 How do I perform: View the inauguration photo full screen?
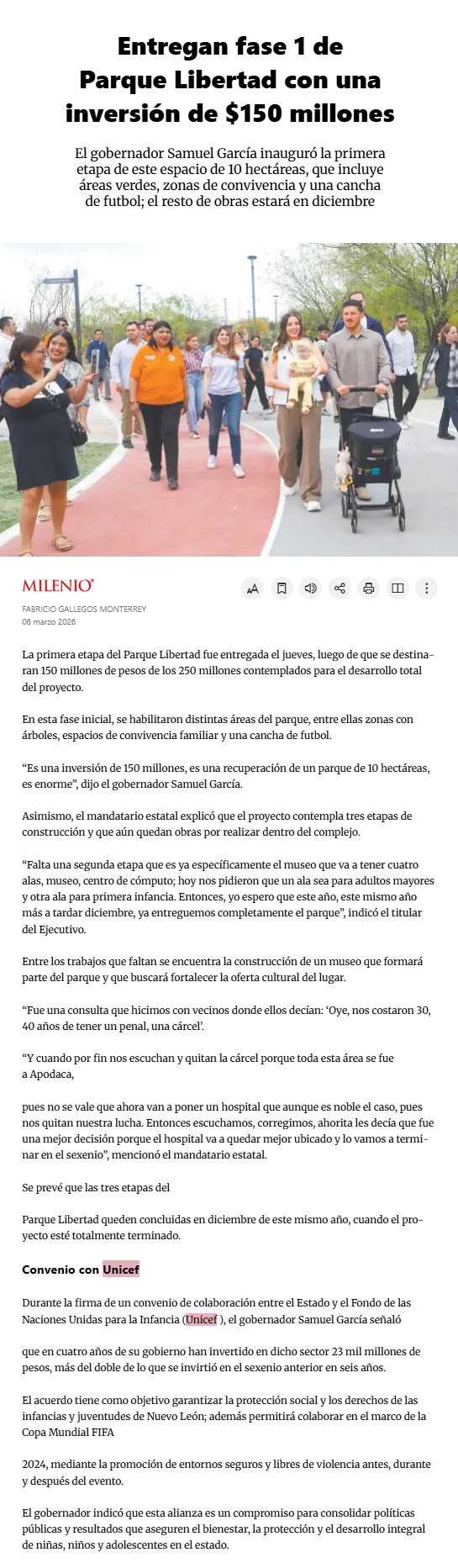click(229, 400)
